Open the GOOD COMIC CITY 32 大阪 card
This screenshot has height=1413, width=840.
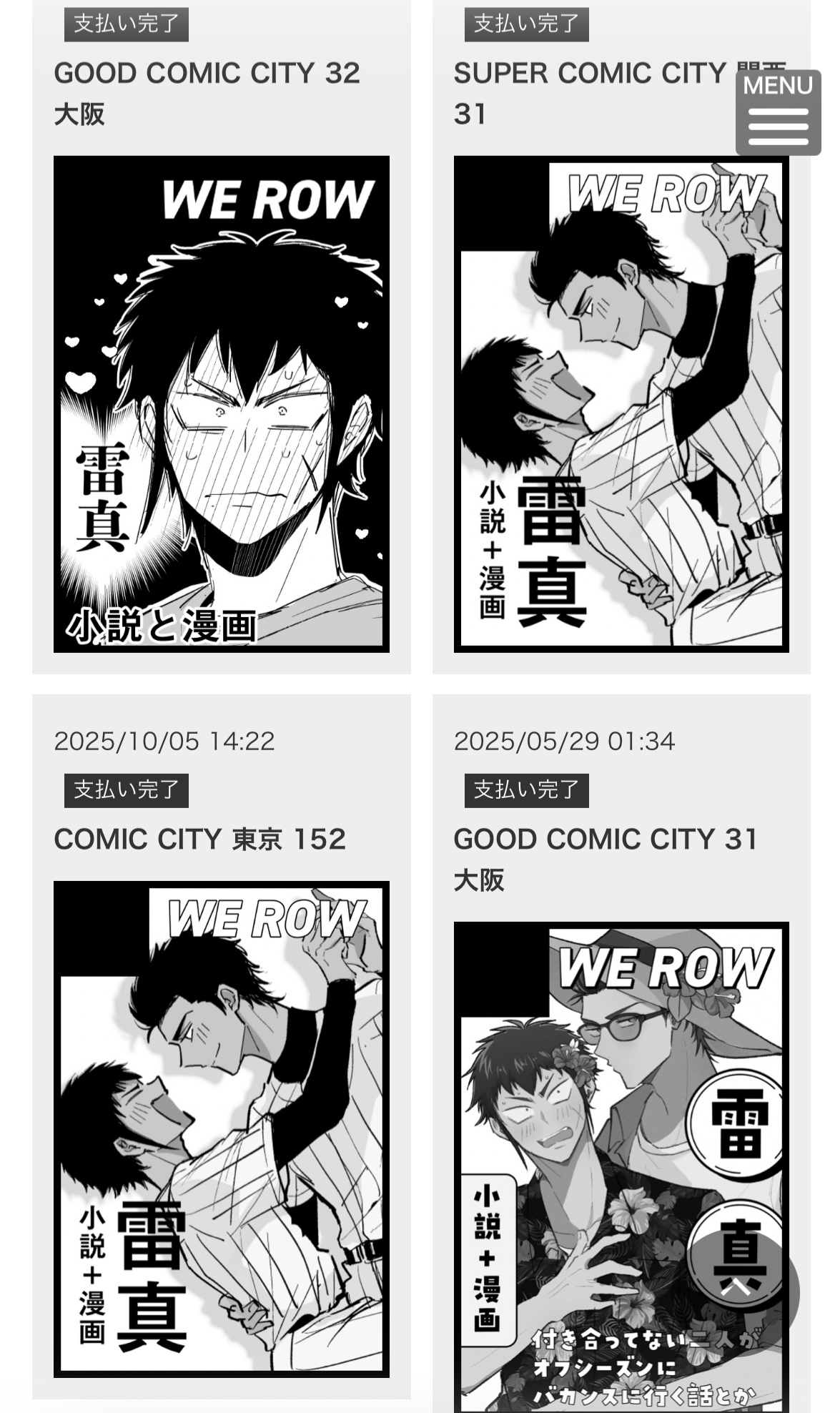coord(221,403)
